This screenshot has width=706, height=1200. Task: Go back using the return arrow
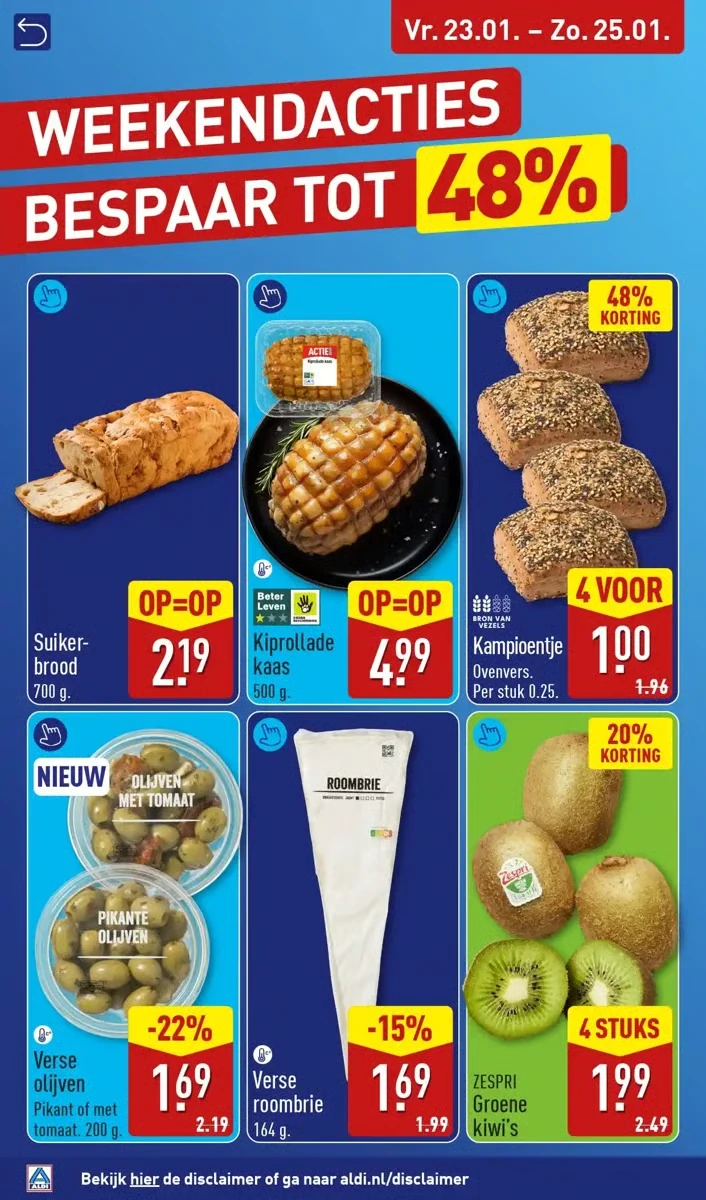click(x=32, y=33)
